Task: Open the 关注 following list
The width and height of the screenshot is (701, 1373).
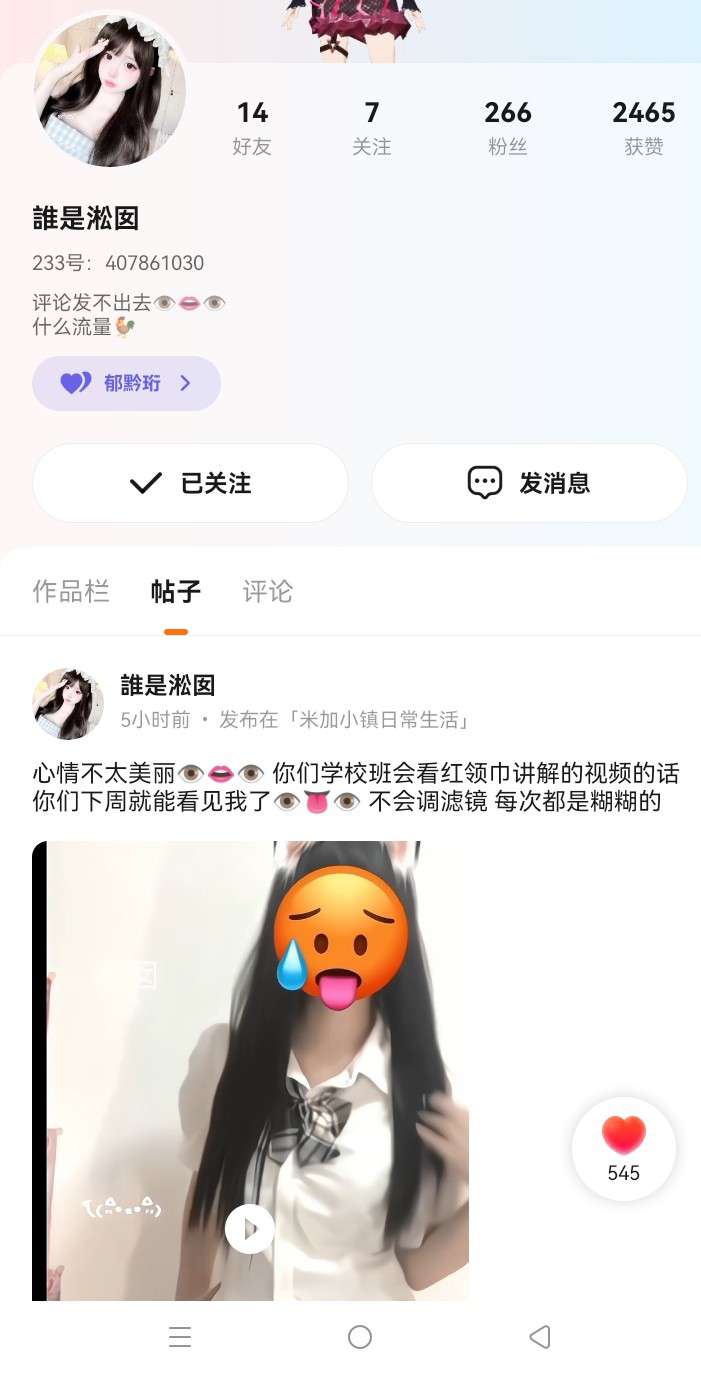Action: tap(371, 127)
